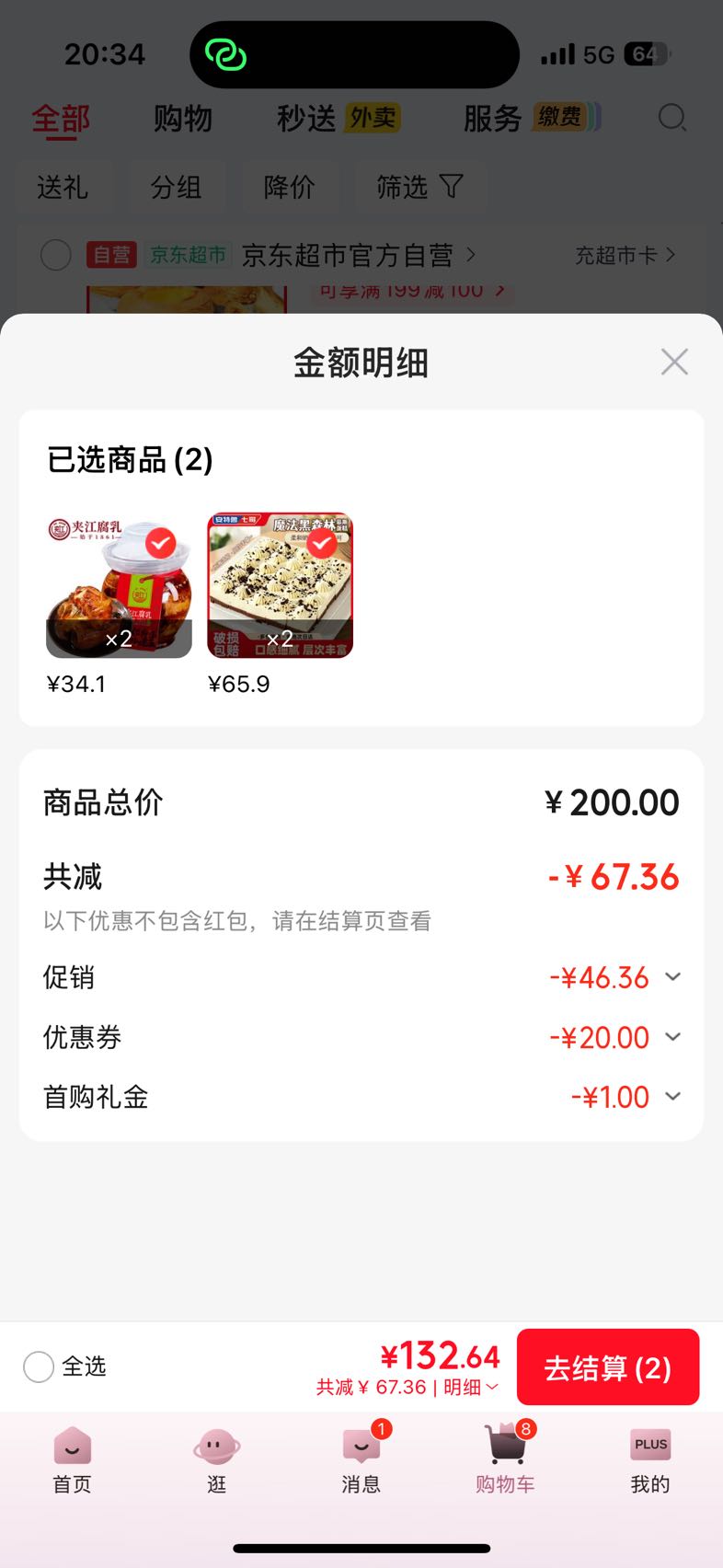
Task: Open the 魔法黑森林 cake thumbnail
Action: tap(281, 585)
